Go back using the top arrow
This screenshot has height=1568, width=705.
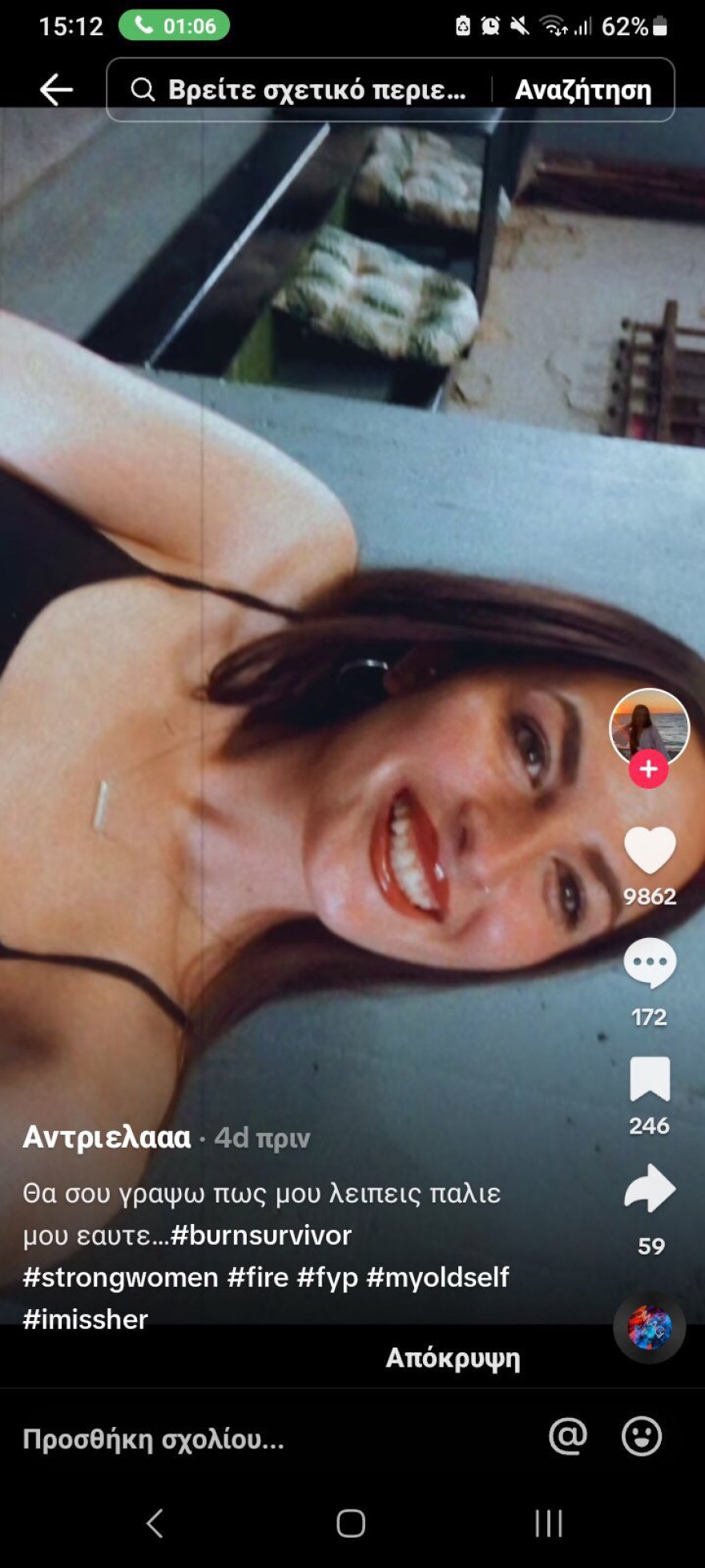tap(56, 89)
